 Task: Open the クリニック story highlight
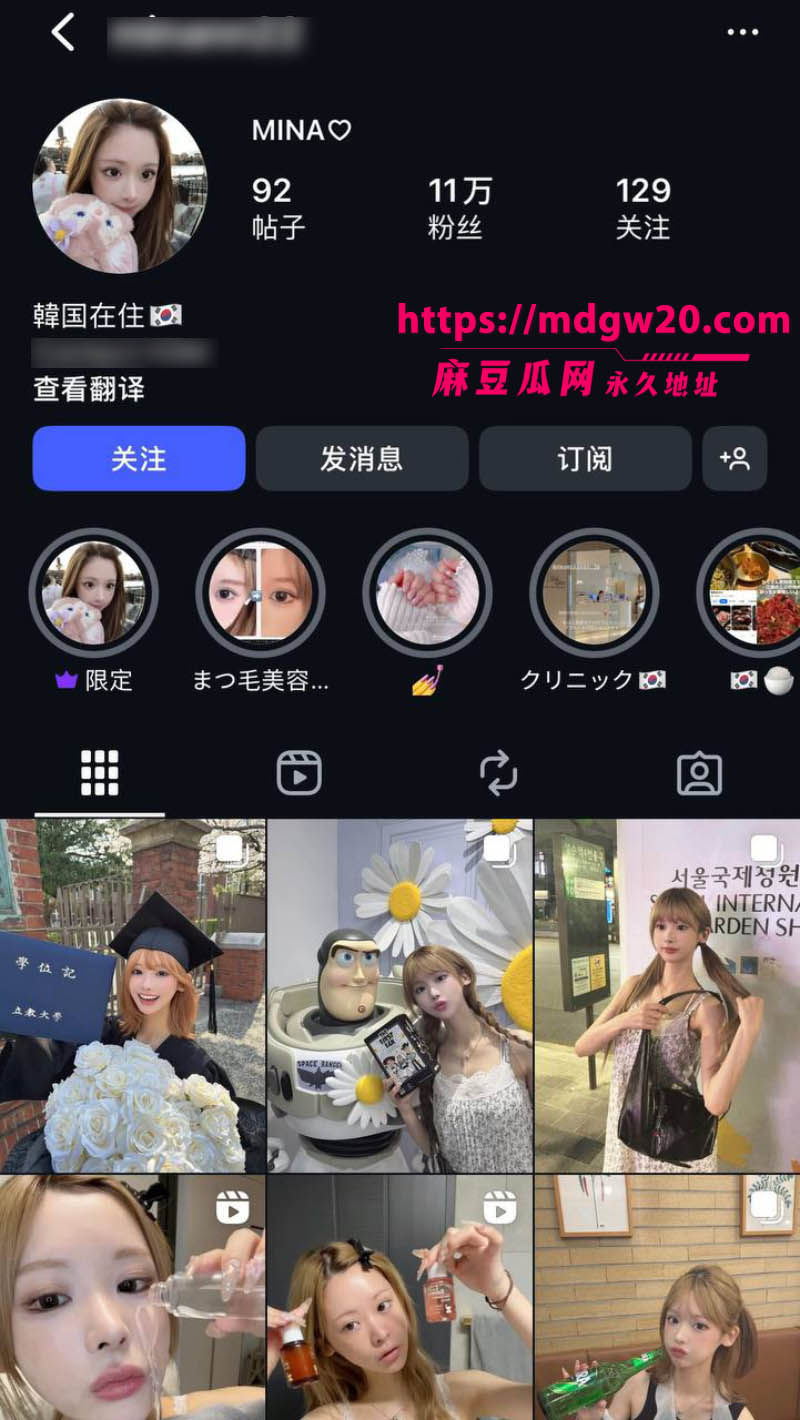pyautogui.click(x=594, y=593)
